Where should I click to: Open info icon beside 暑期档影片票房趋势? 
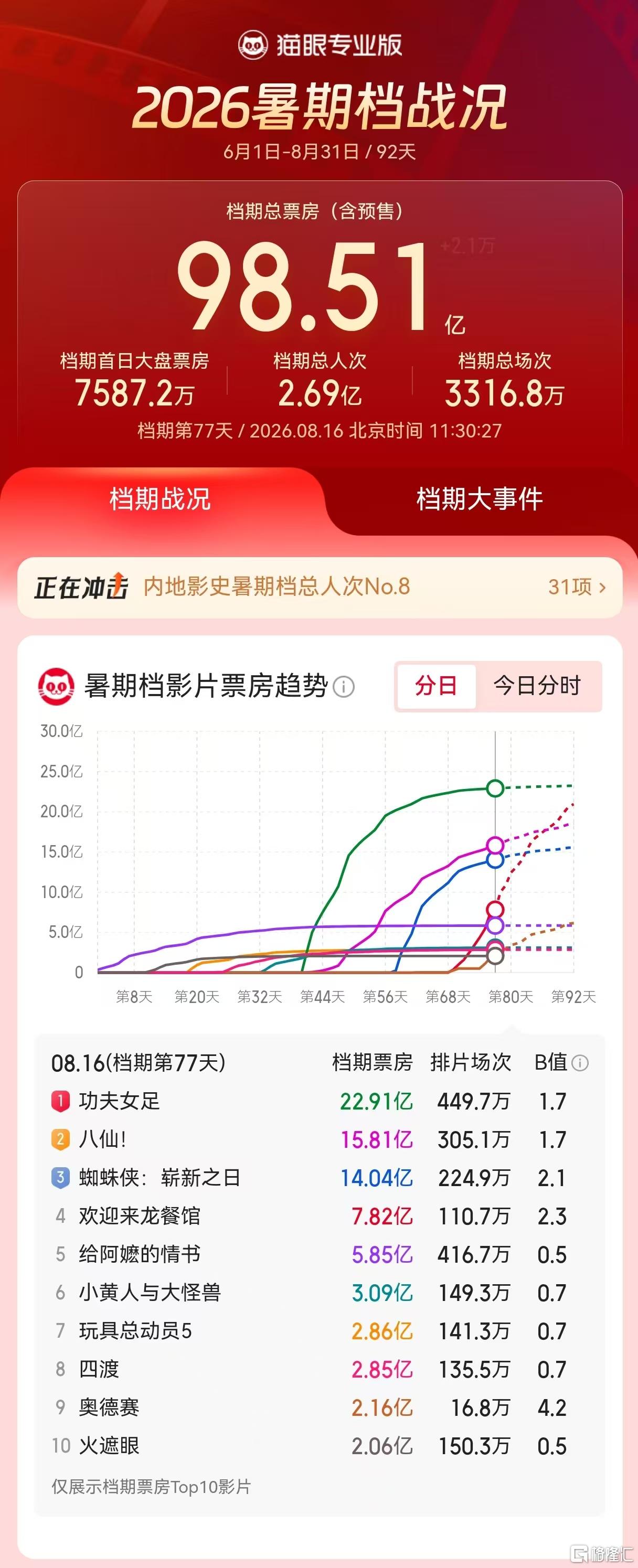(x=344, y=687)
